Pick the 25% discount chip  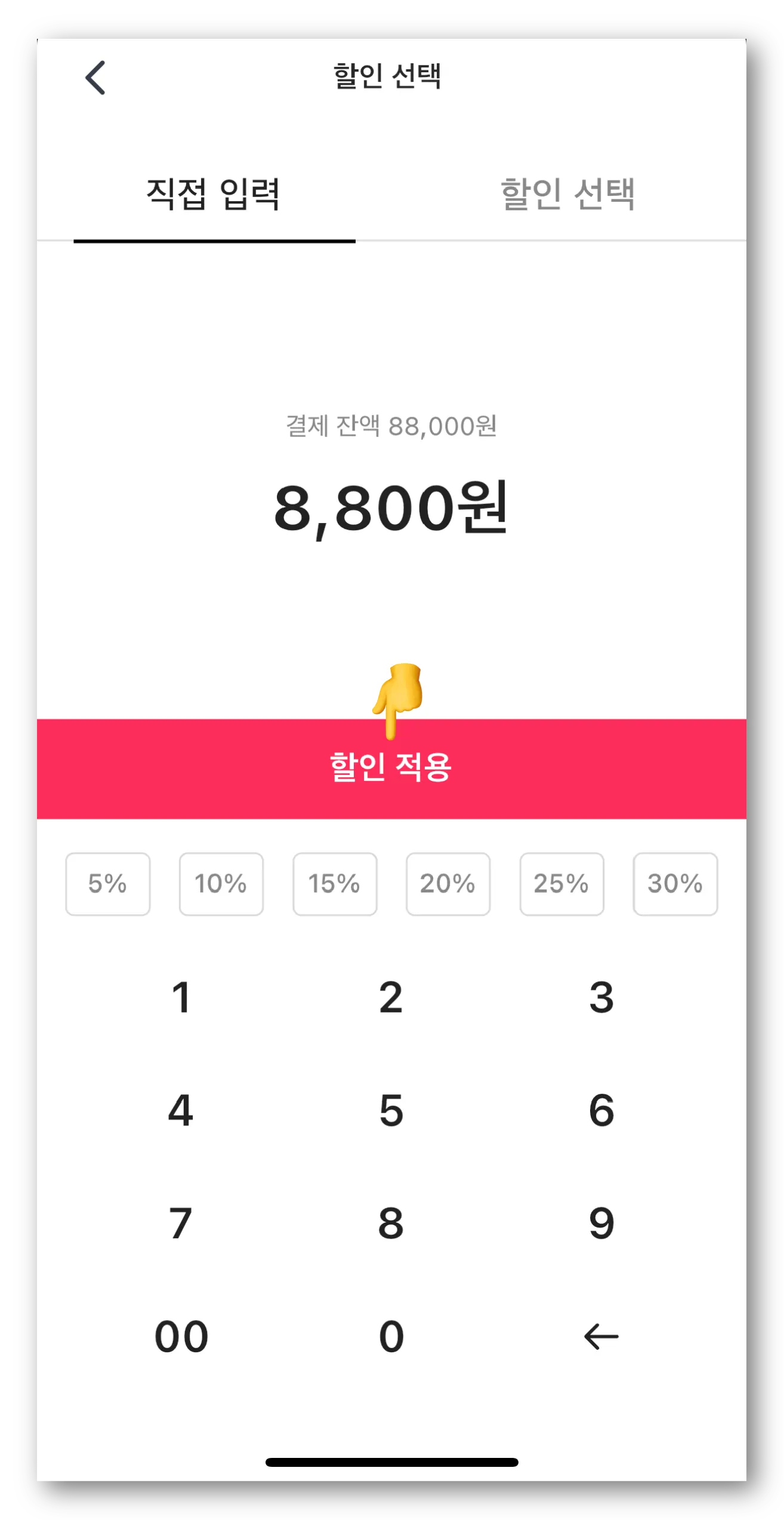point(561,884)
